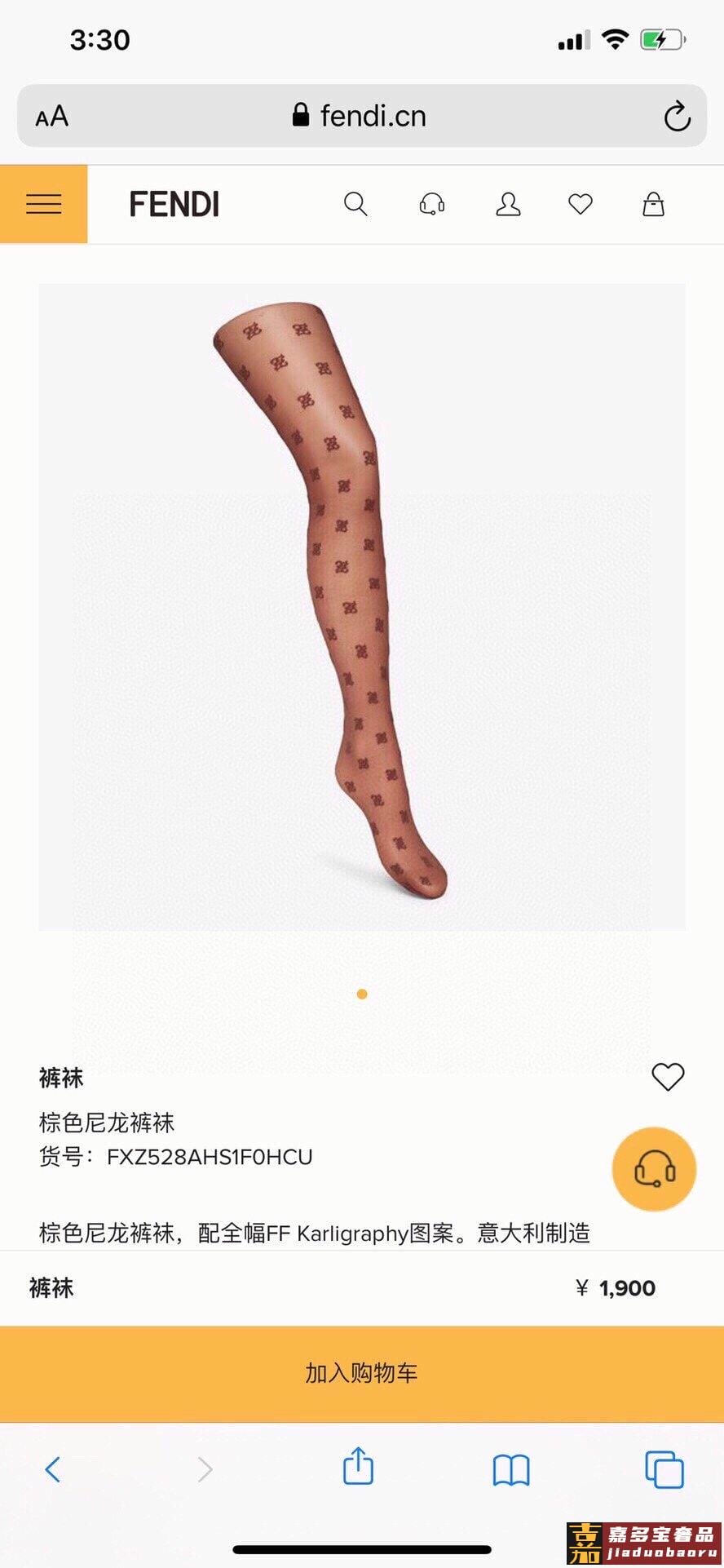This screenshot has height=1568, width=724.
Task: Tap 加入购物车 to add to cart
Action: tap(362, 1373)
